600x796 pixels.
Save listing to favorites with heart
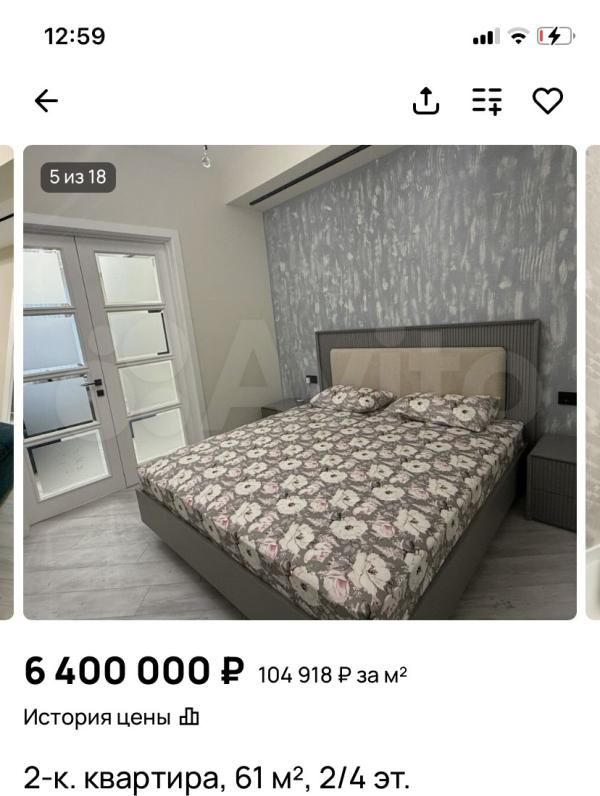[547, 101]
